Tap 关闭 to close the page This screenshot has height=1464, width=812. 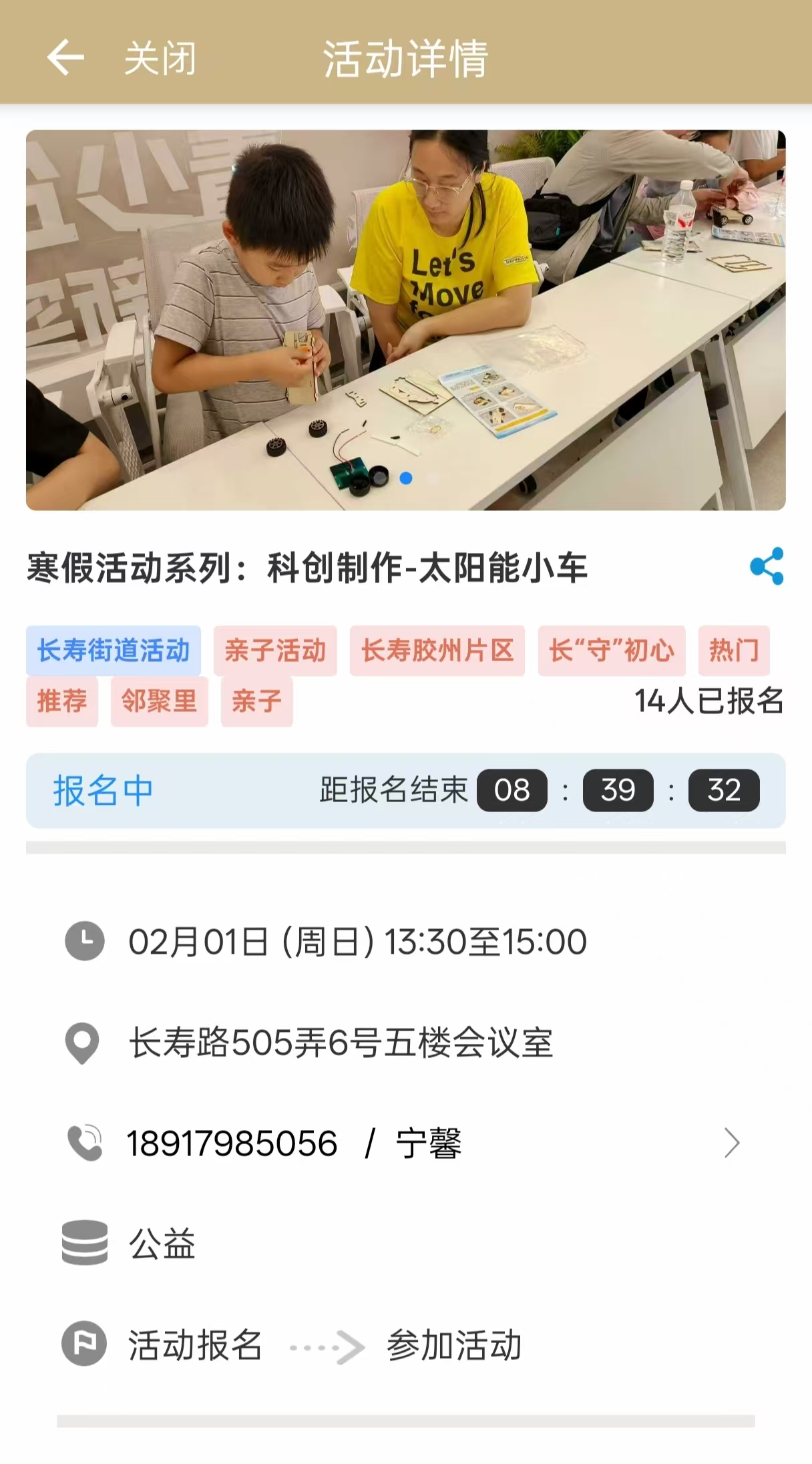click(160, 59)
